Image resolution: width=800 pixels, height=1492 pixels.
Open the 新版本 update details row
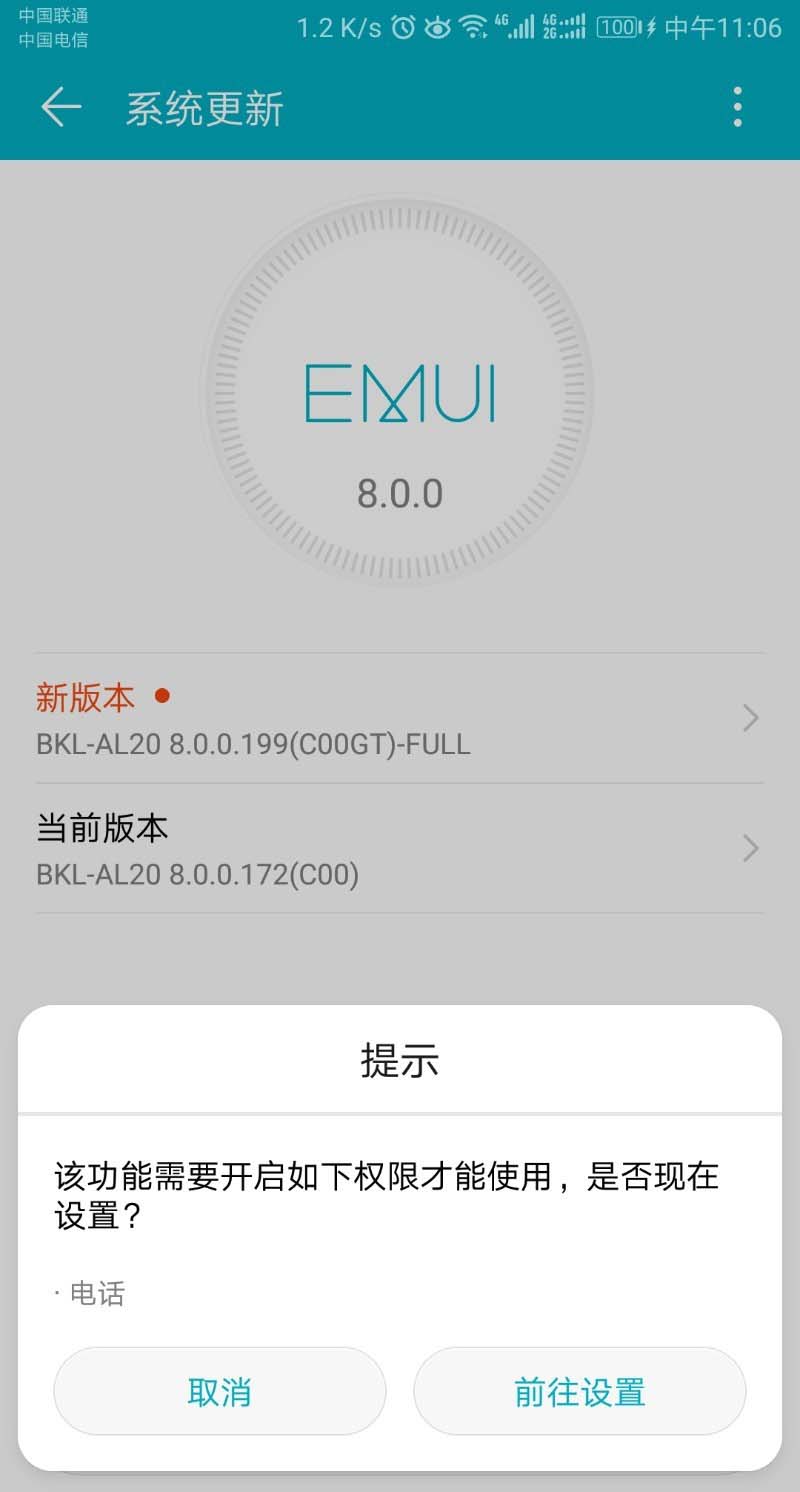pos(400,719)
